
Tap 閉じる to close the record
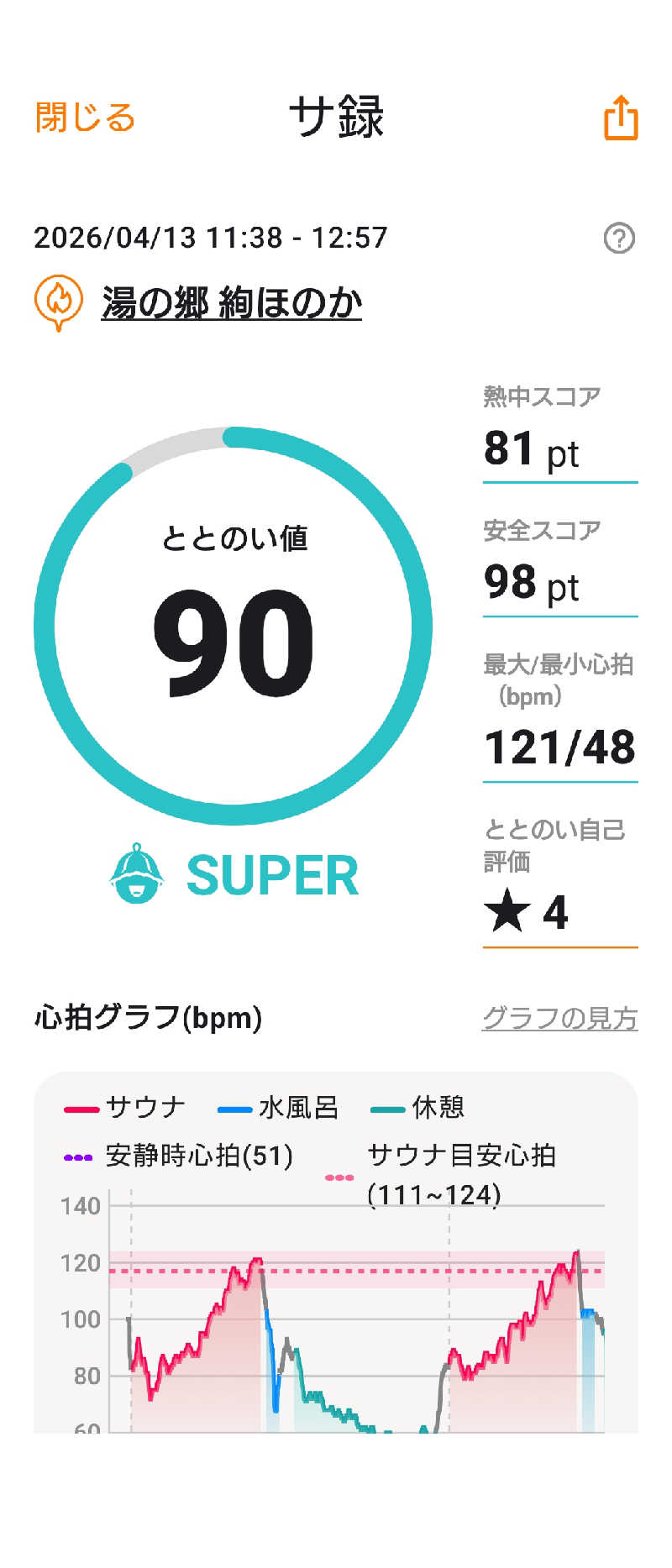85,118
